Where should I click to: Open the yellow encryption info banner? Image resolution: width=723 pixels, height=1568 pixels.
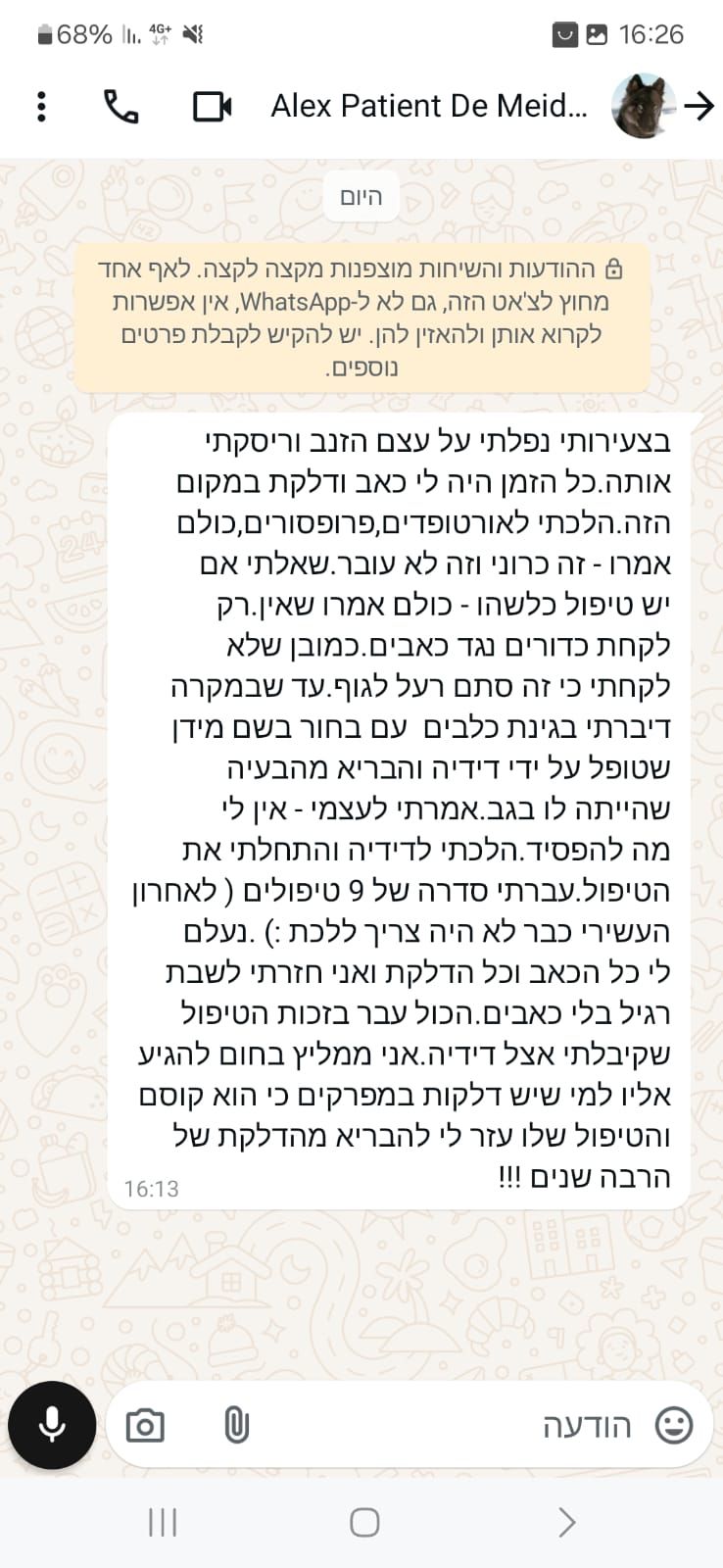361,318
